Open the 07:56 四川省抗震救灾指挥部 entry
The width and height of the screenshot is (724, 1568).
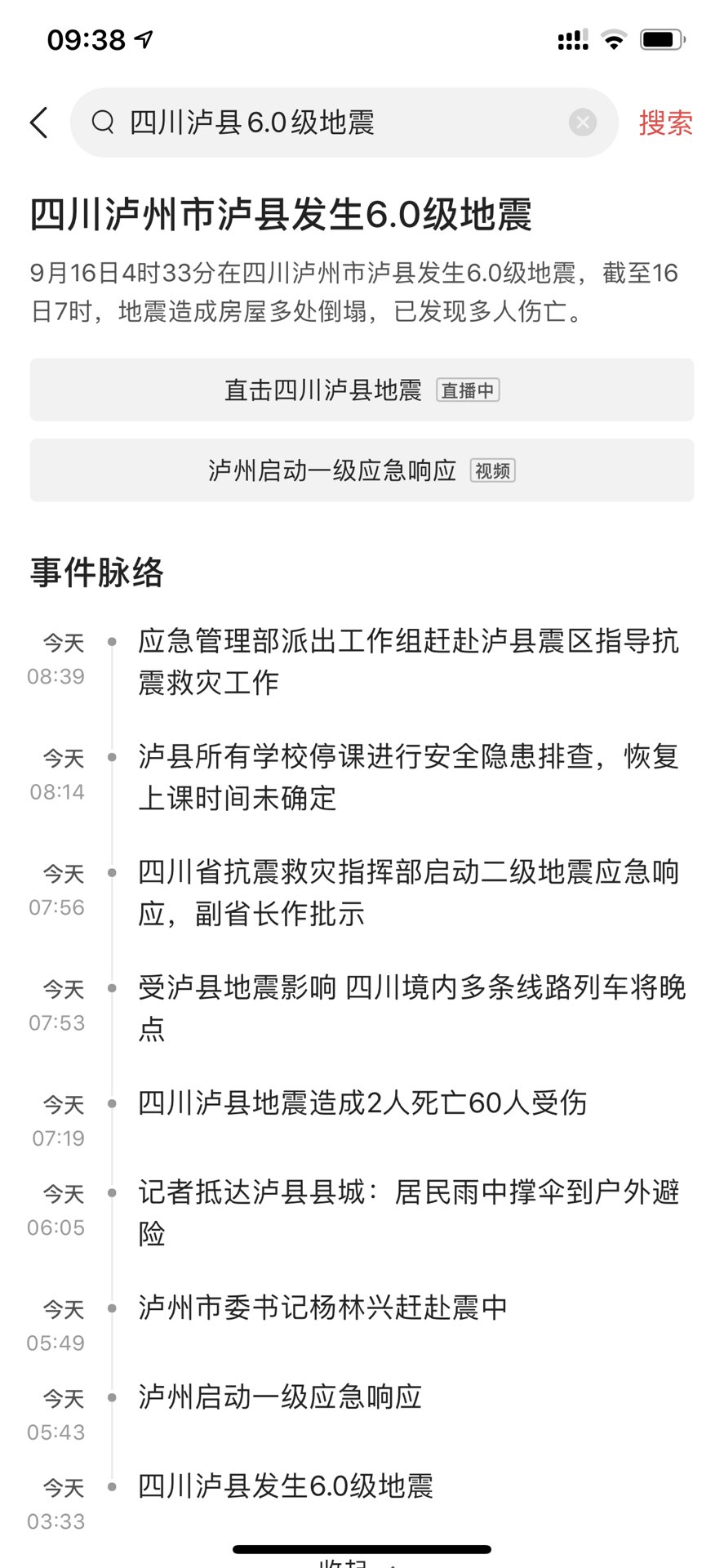408,893
